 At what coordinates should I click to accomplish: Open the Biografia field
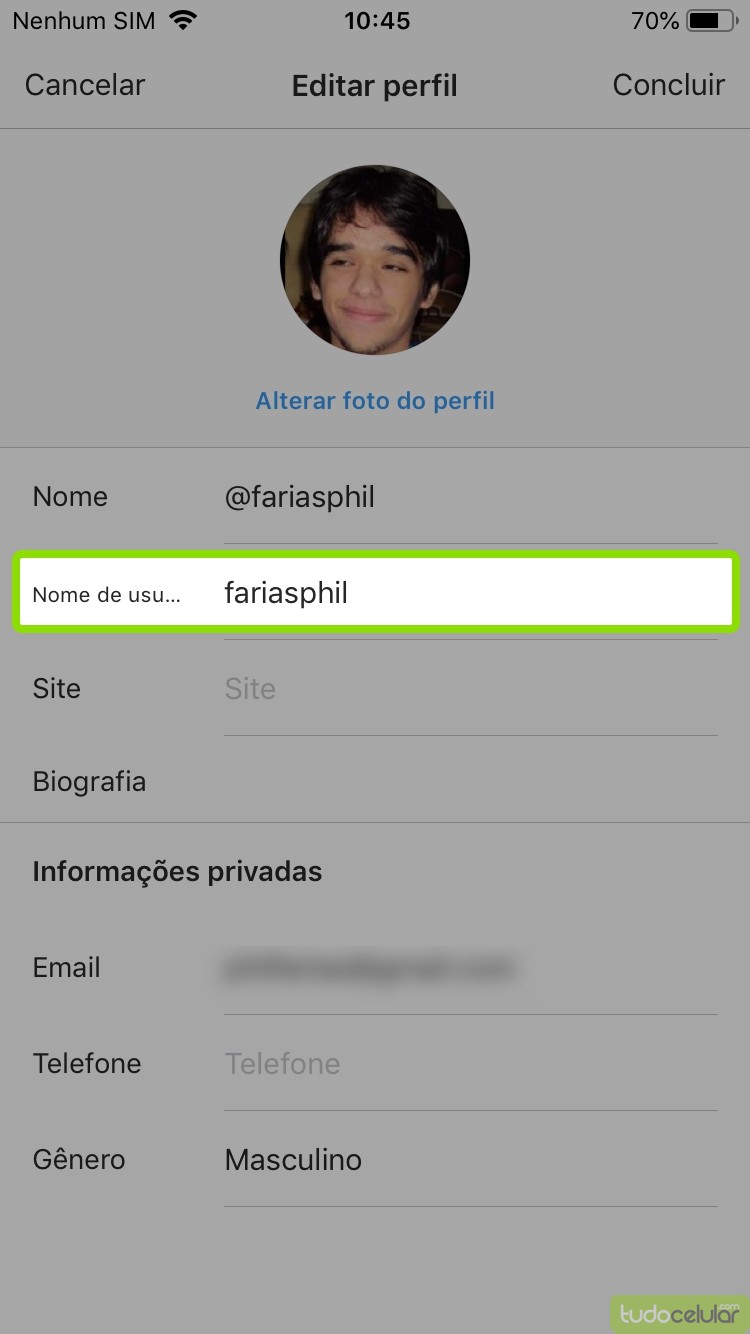tap(470, 781)
